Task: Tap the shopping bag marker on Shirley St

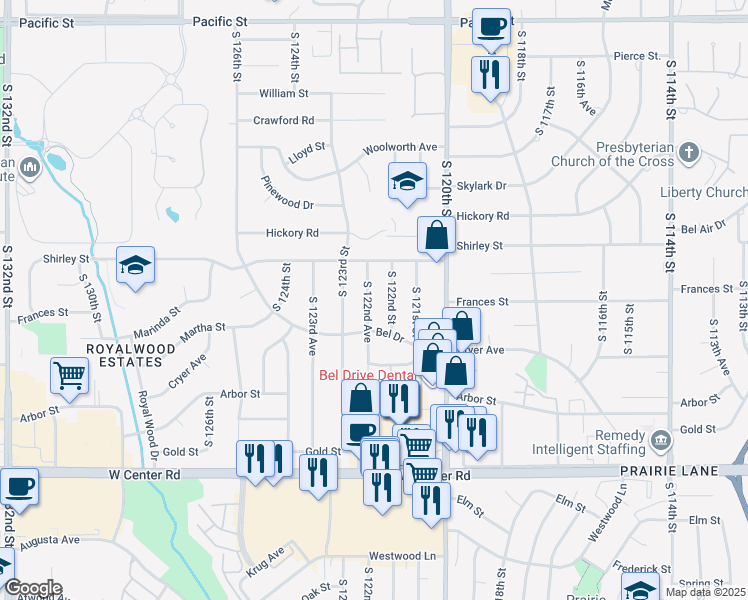Action: (436, 237)
